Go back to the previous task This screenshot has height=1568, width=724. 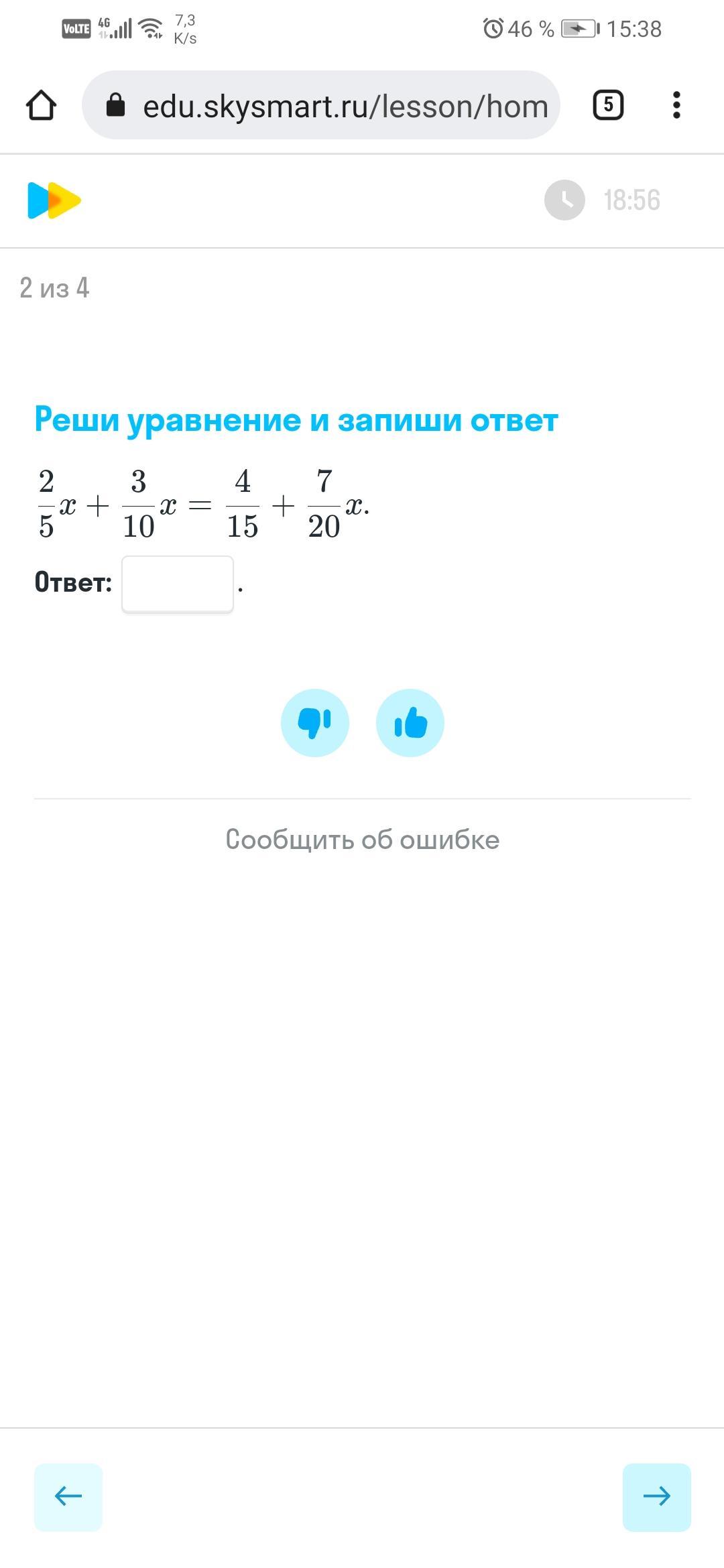68,1497
